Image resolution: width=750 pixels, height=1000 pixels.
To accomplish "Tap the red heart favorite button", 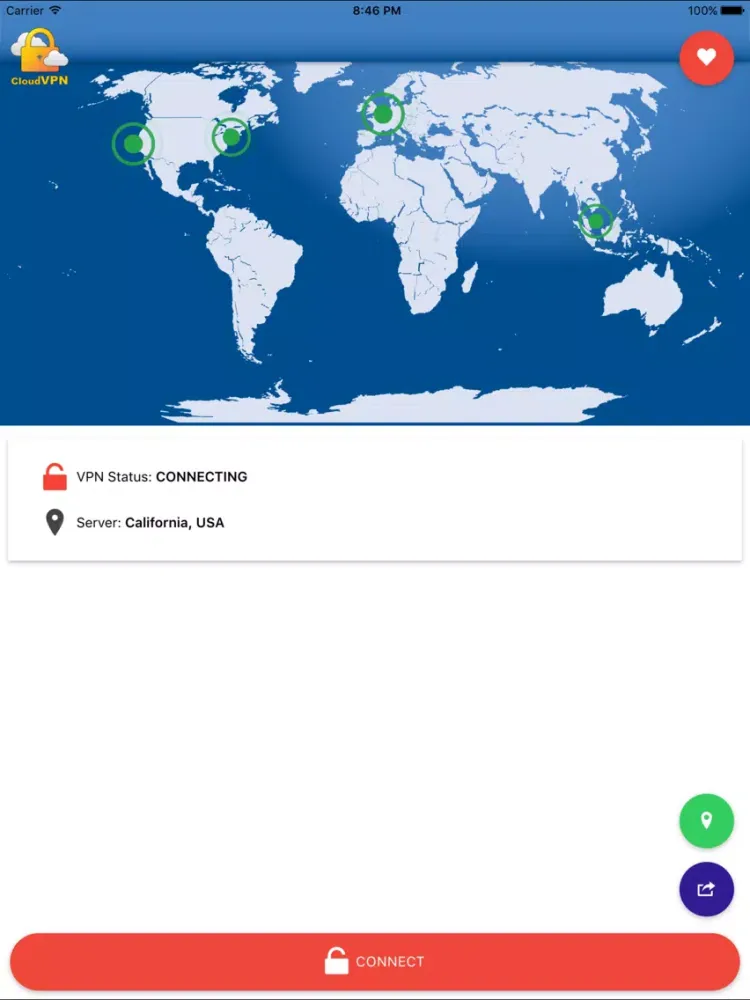I will pyautogui.click(x=706, y=57).
